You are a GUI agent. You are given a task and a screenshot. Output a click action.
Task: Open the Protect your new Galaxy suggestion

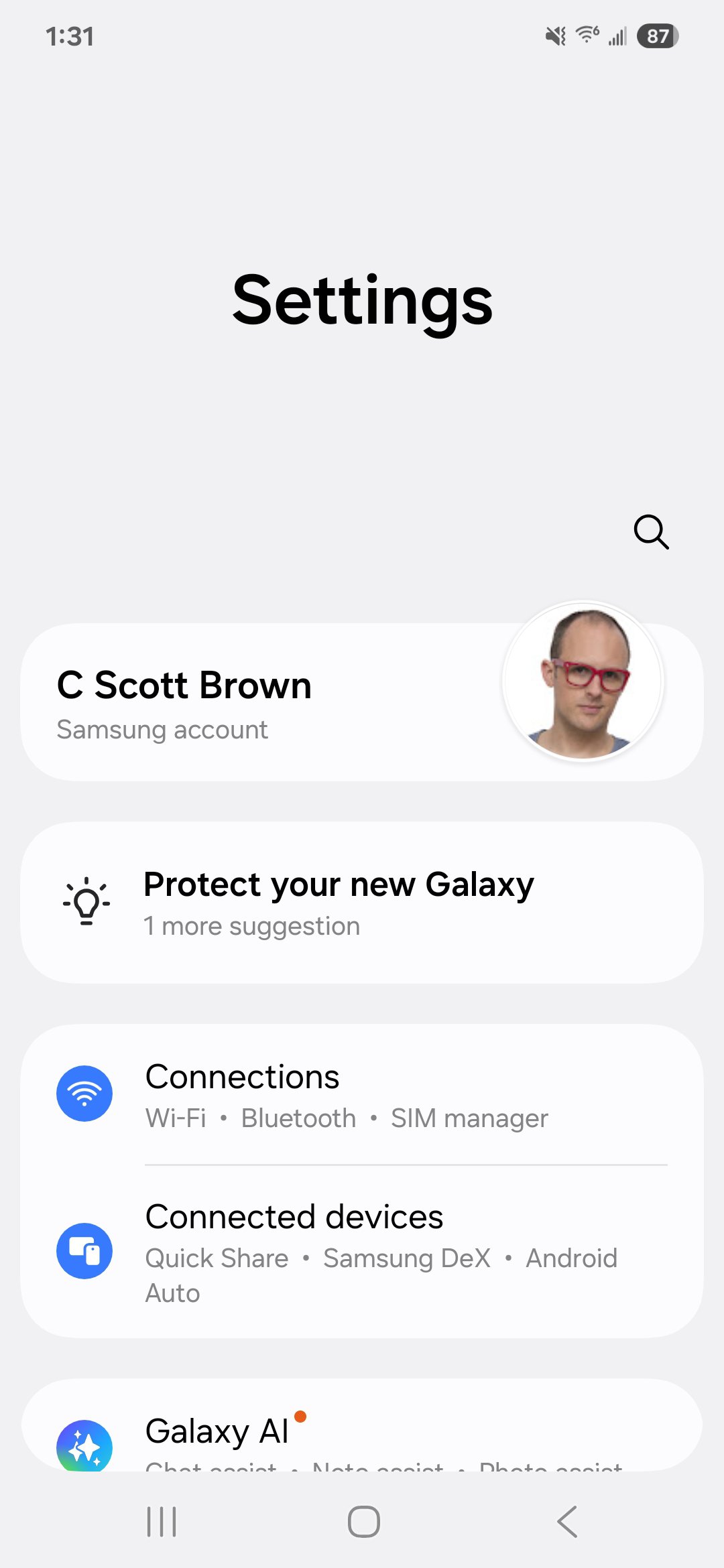click(x=362, y=903)
